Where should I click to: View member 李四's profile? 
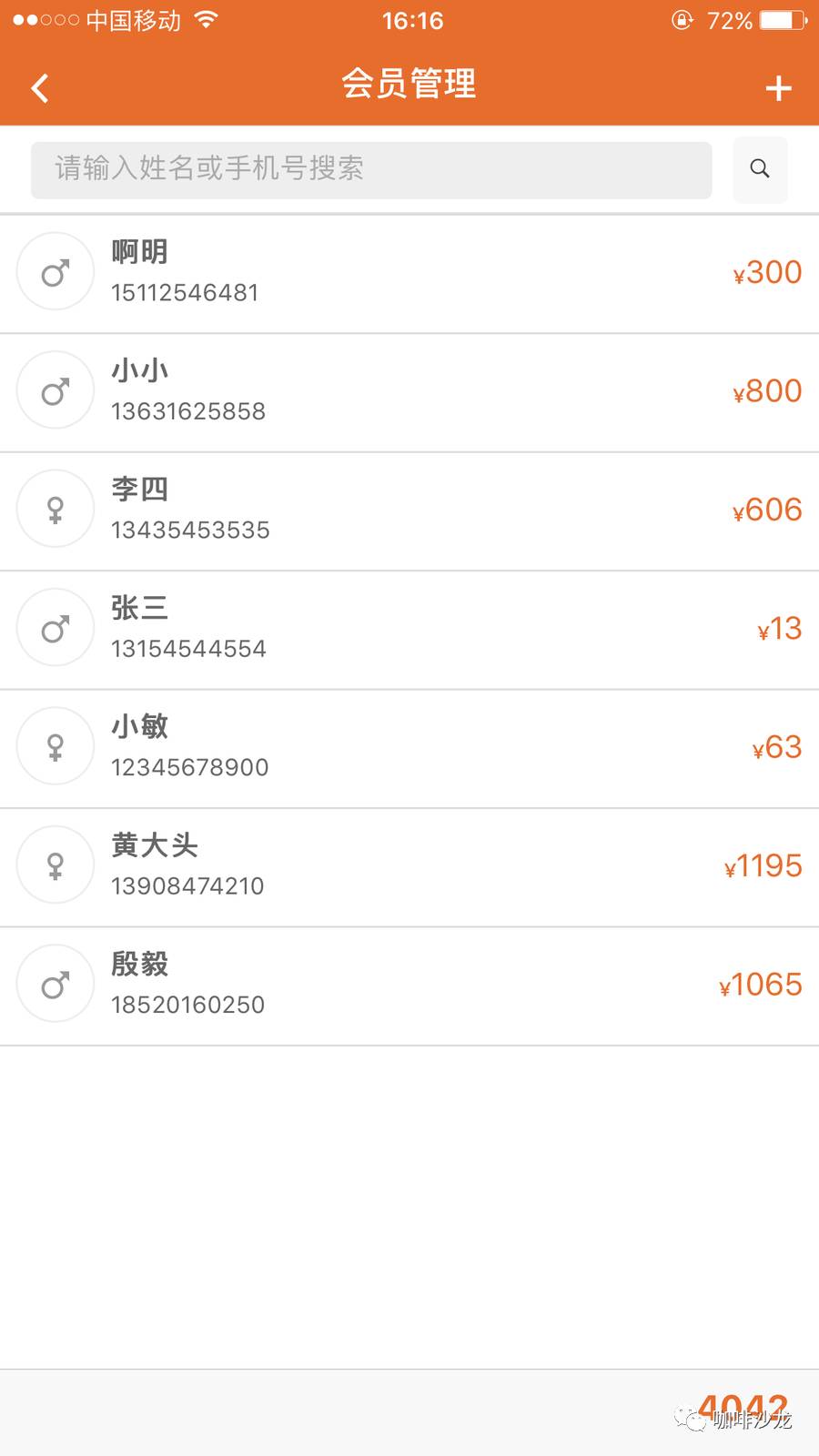pyautogui.click(x=409, y=511)
